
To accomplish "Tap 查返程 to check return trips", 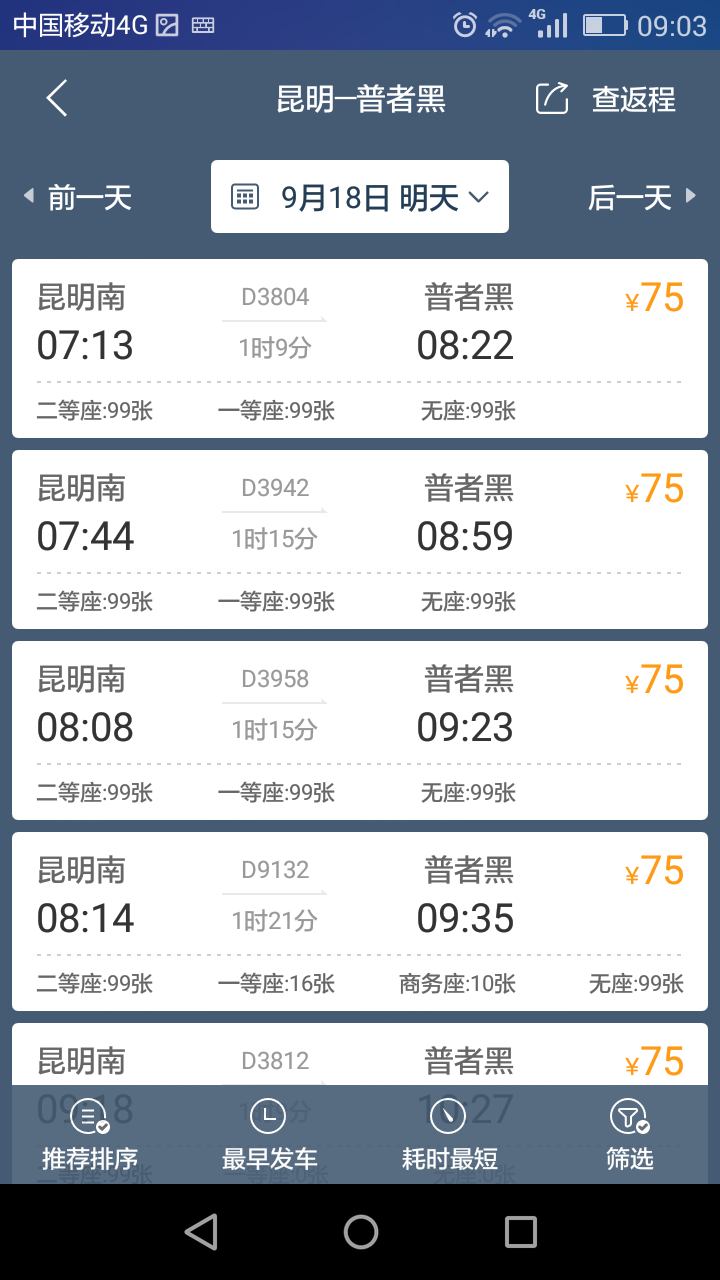I will pyautogui.click(x=606, y=99).
